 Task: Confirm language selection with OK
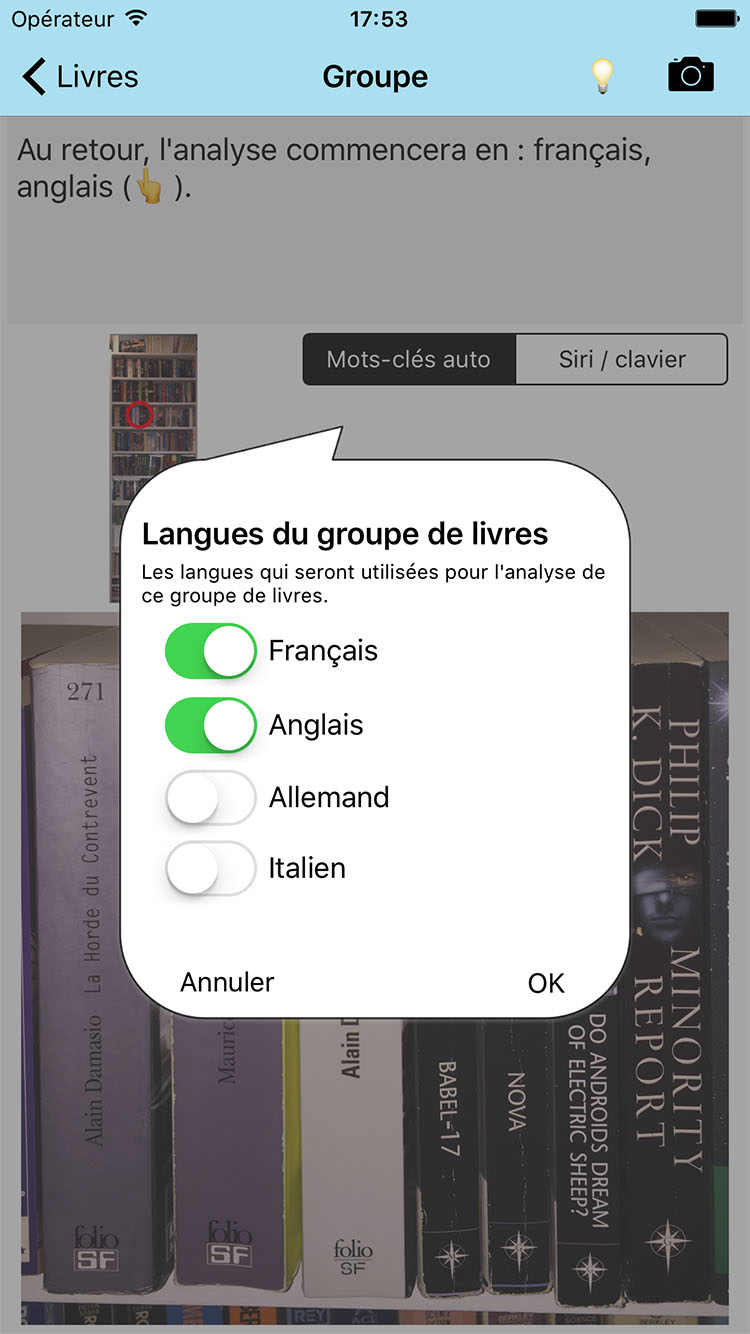pyautogui.click(x=545, y=982)
